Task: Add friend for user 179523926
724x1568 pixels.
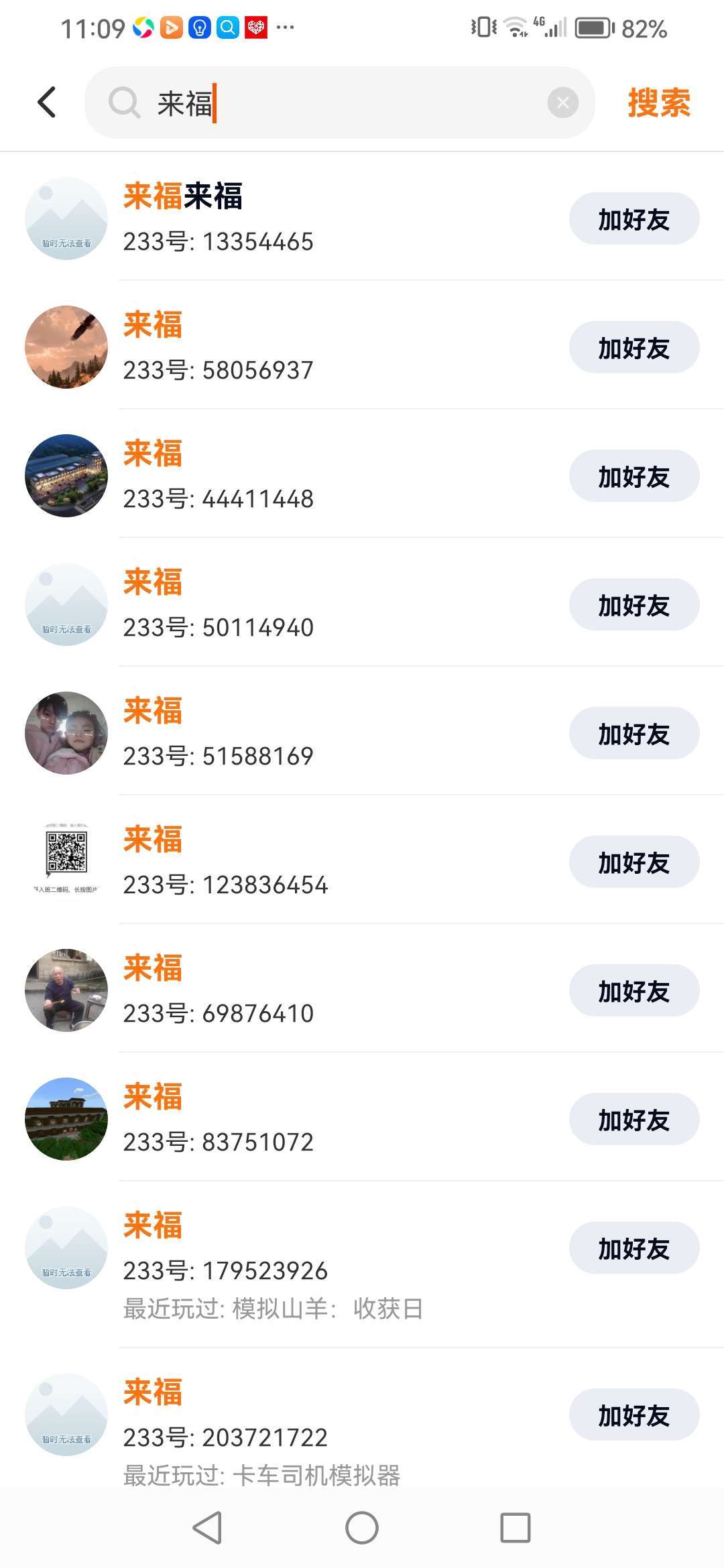Action: [633, 1248]
